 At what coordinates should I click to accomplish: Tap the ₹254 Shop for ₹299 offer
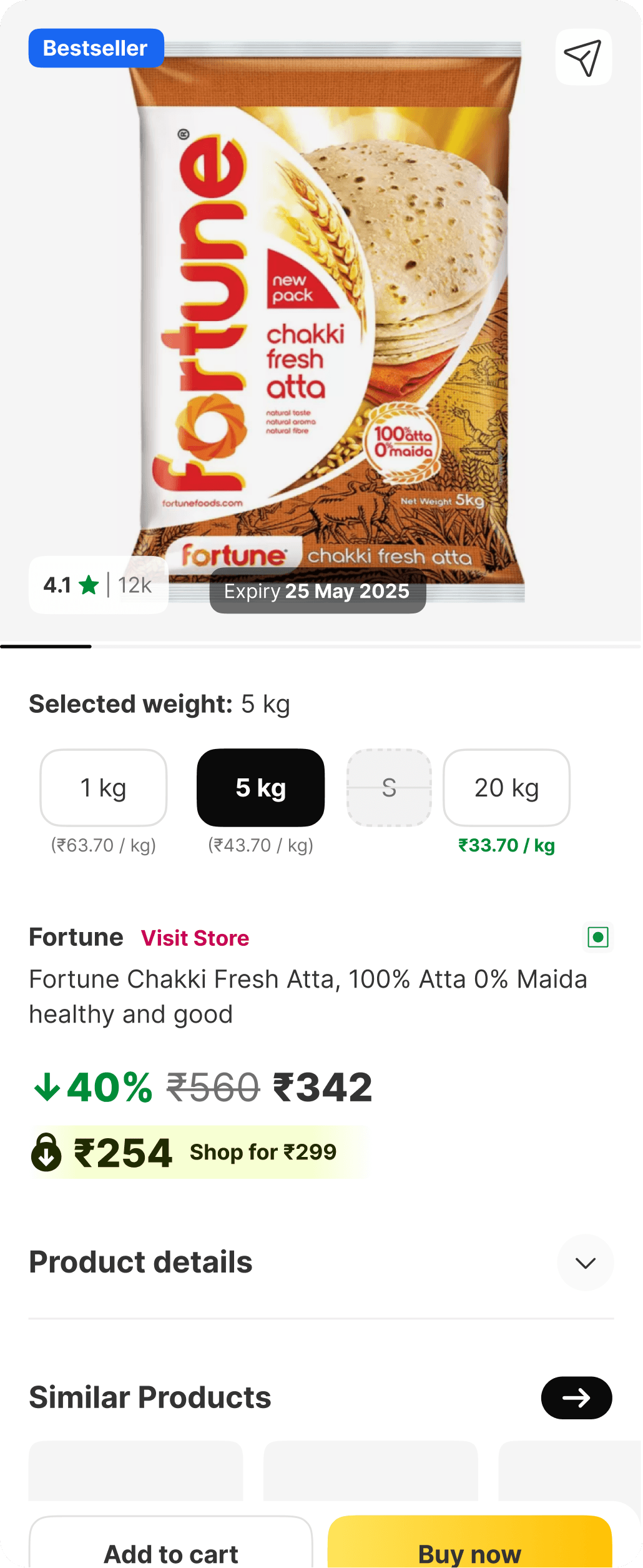coord(199,1152)
